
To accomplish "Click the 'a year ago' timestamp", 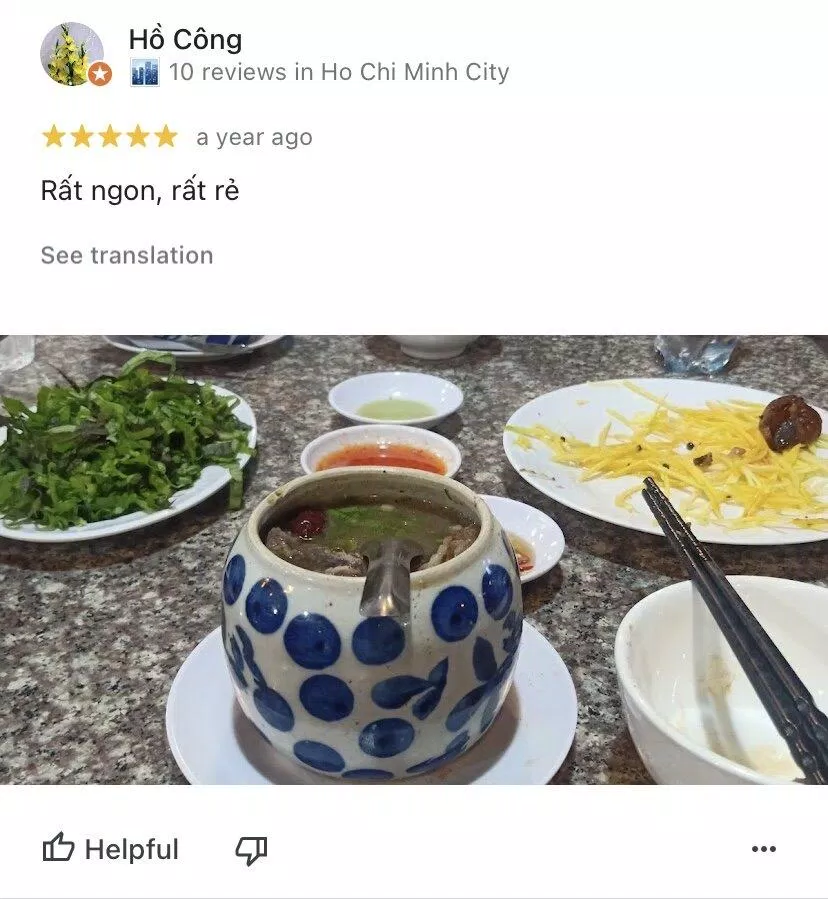I will pyautogui.click(x=254, y=137).
